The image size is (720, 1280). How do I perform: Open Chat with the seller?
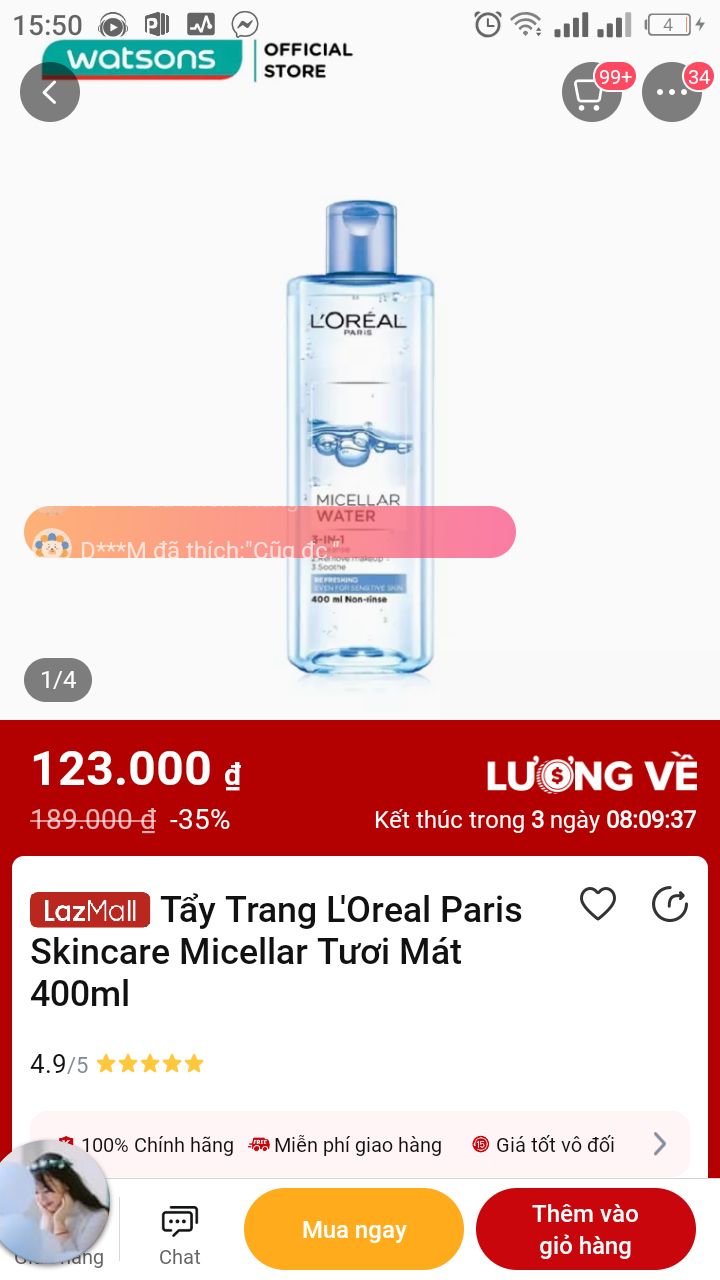click(180, 1234)
